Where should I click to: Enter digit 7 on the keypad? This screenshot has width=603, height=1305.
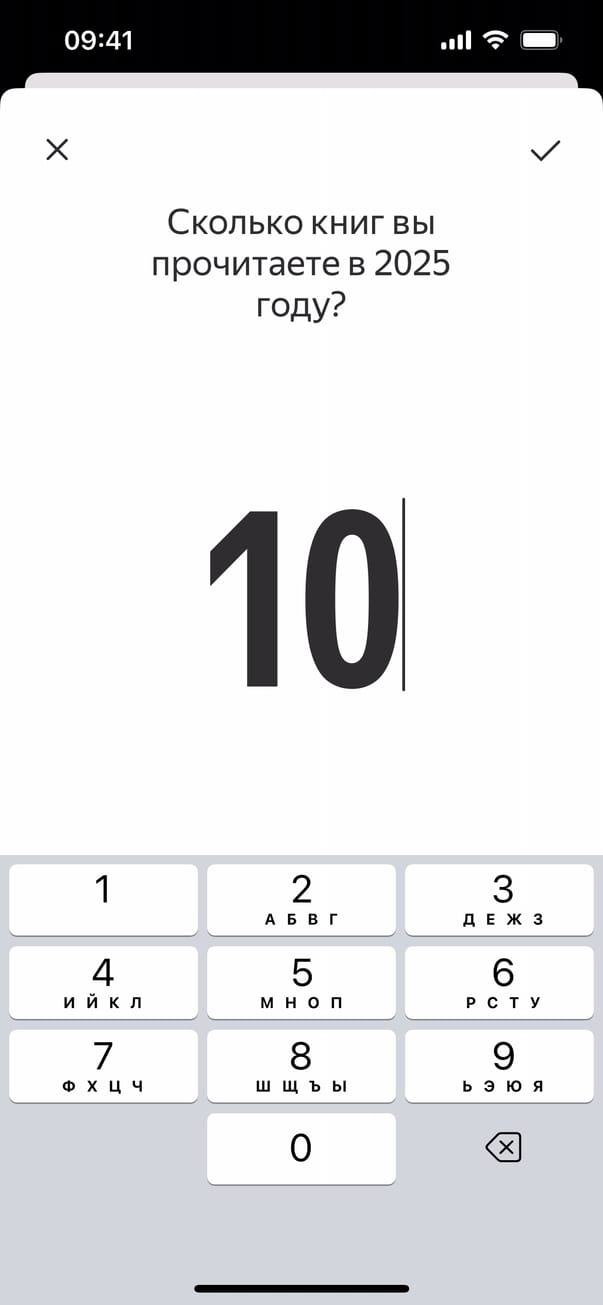[103, 1066]
